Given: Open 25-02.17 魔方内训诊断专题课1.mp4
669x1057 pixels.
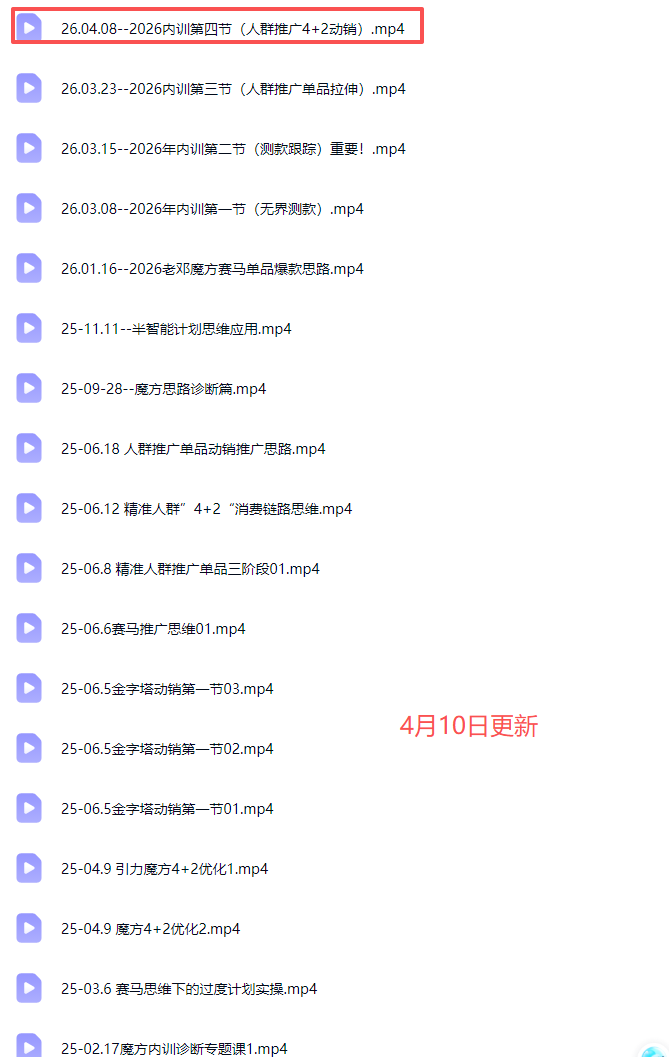Looking at the screenshot, I should [173, 1048].
